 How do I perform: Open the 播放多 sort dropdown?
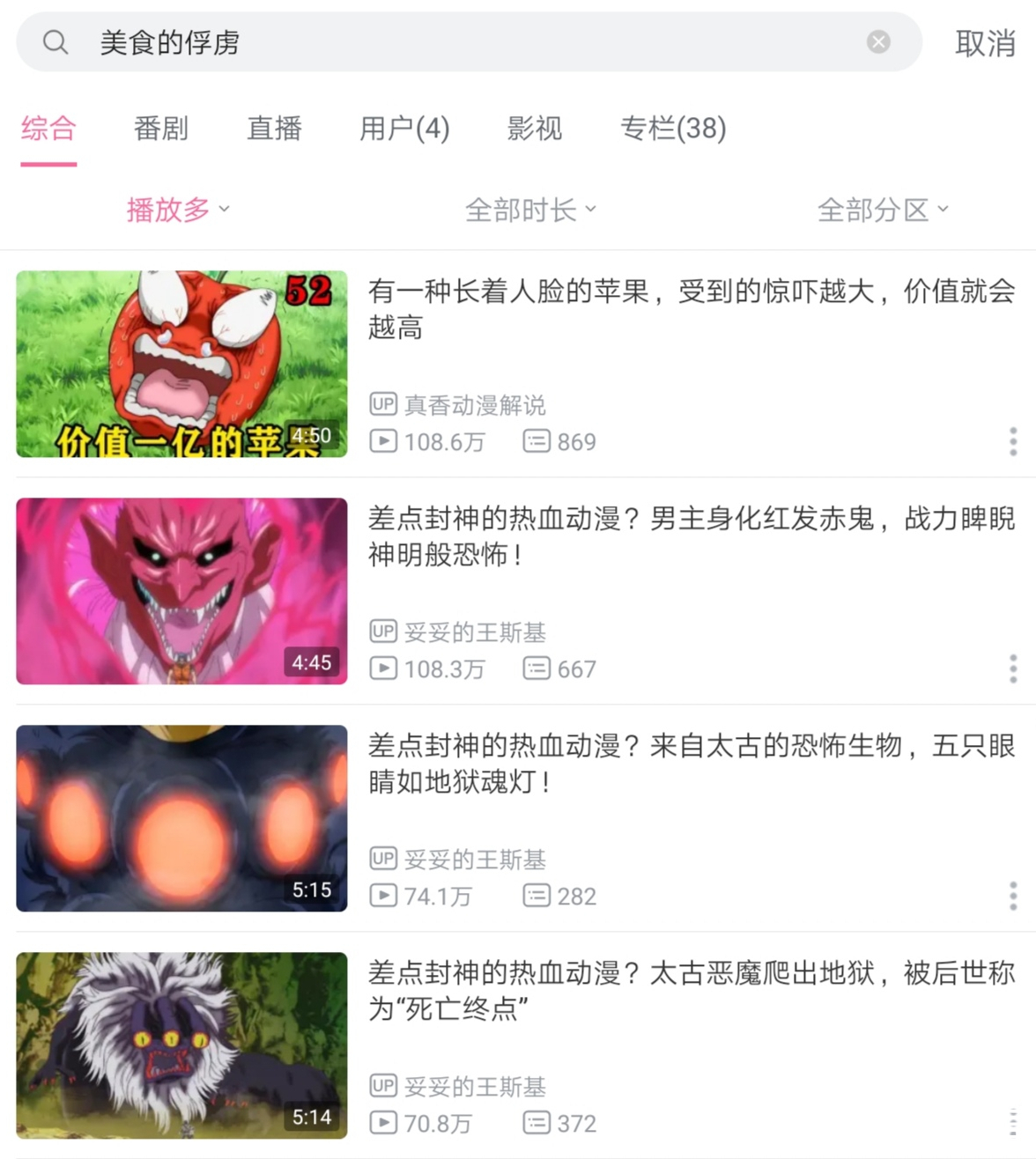(x=178, y=209)
